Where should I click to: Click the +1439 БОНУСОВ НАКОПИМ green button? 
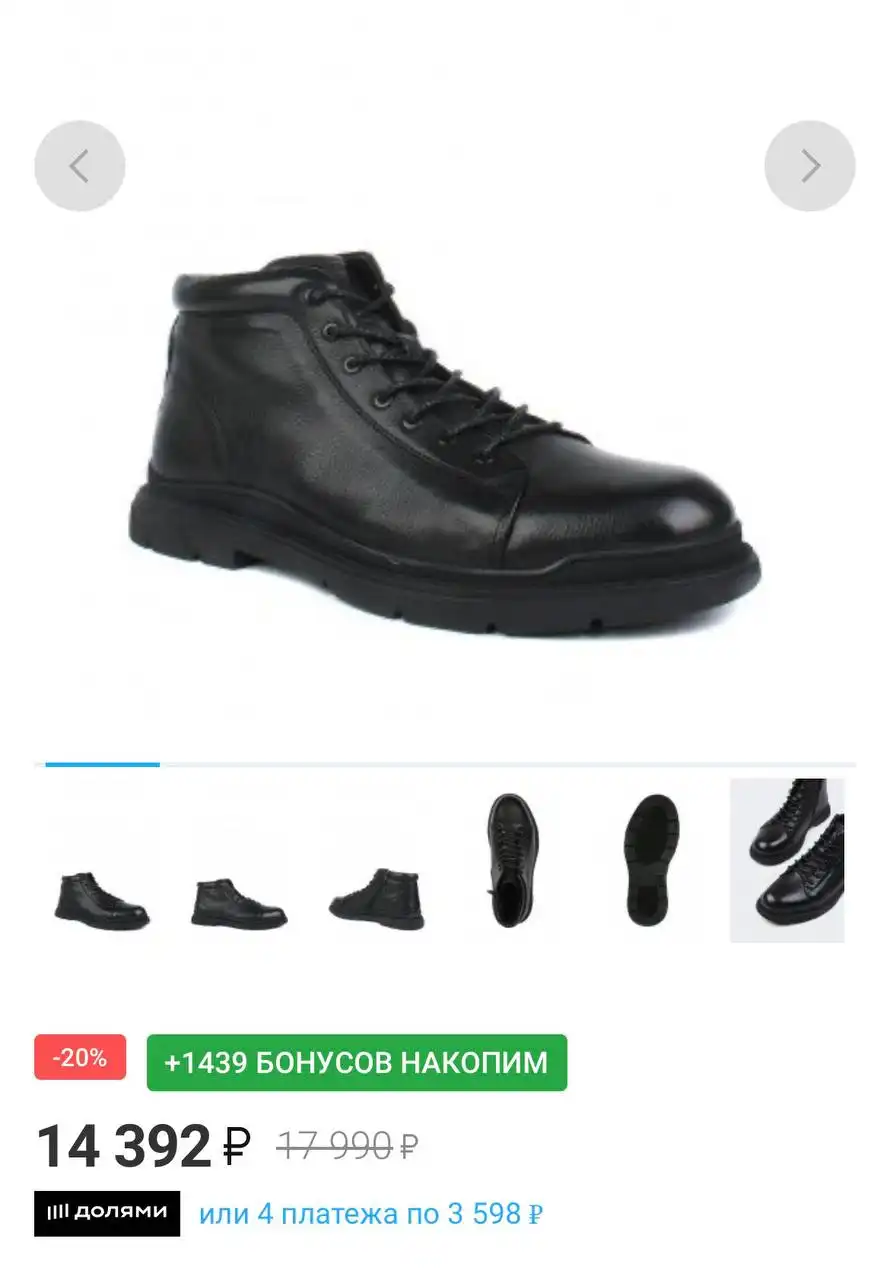(x=355, y=1063)
